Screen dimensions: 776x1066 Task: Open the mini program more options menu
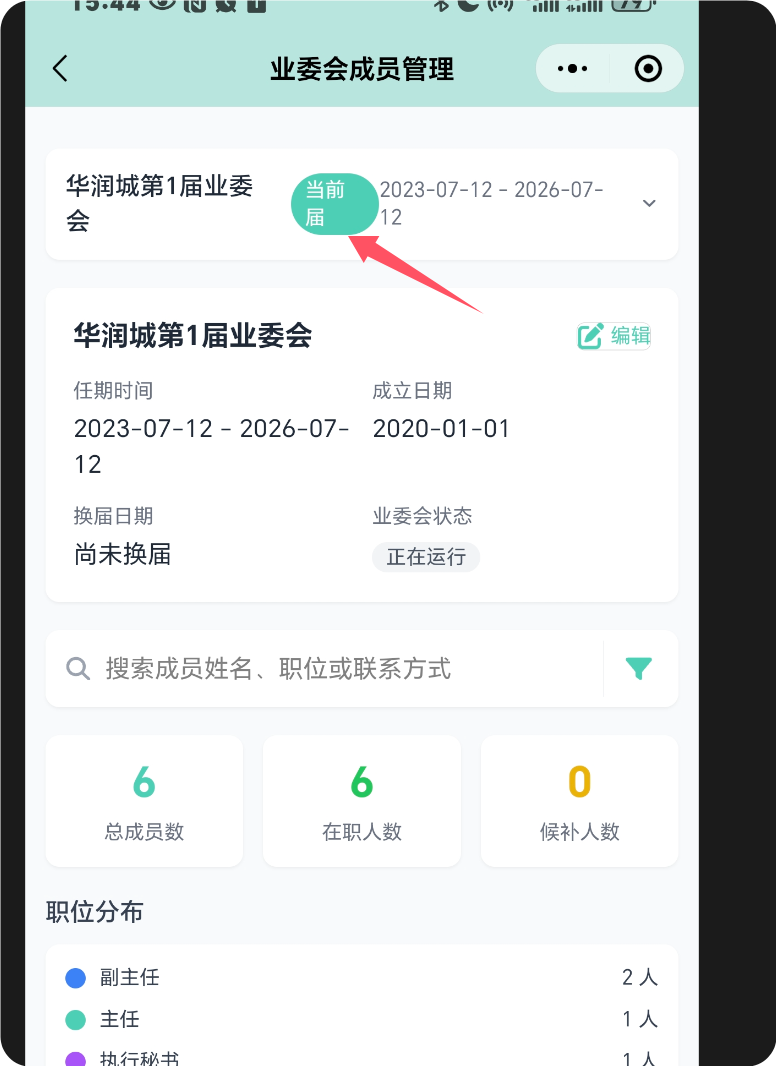coord(572,69)
